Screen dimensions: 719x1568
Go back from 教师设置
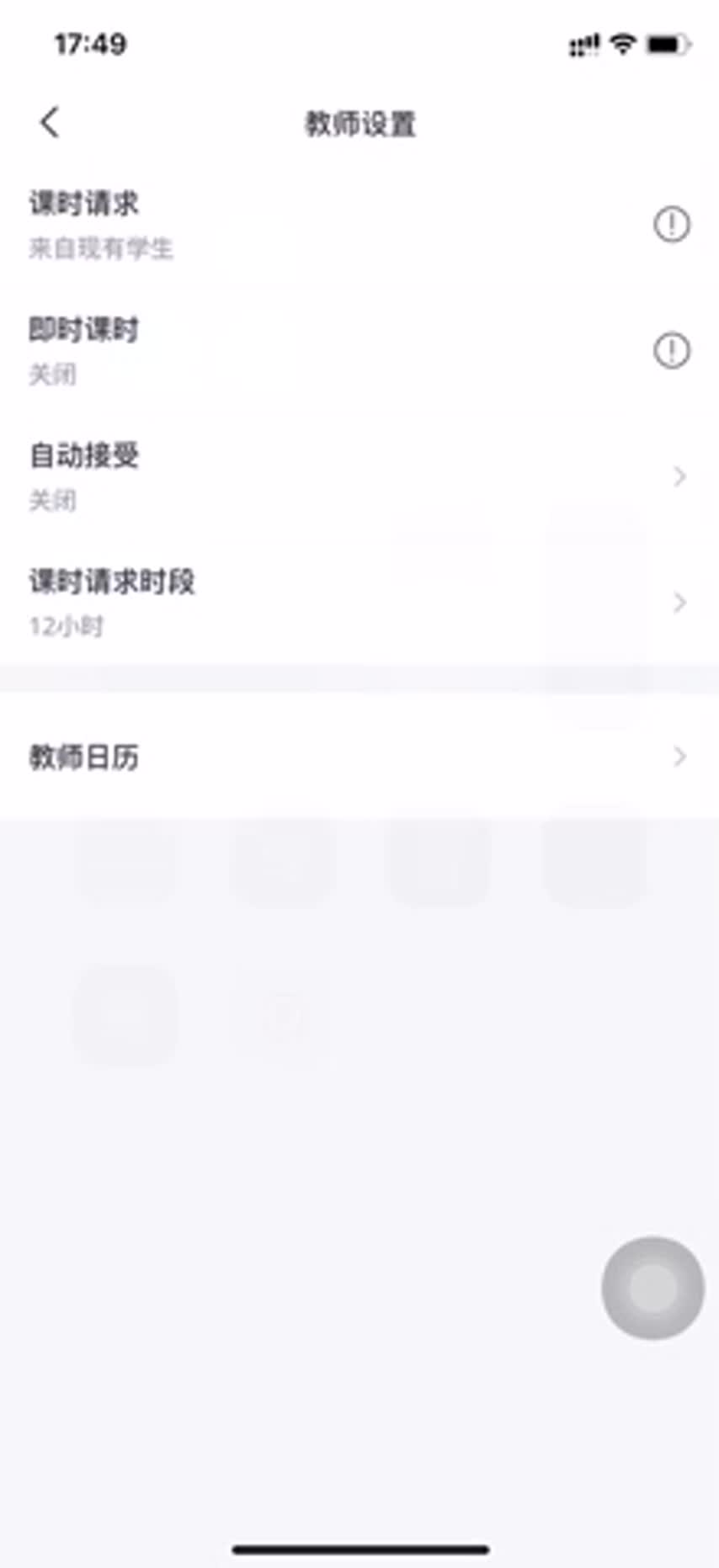coord(50,123)
